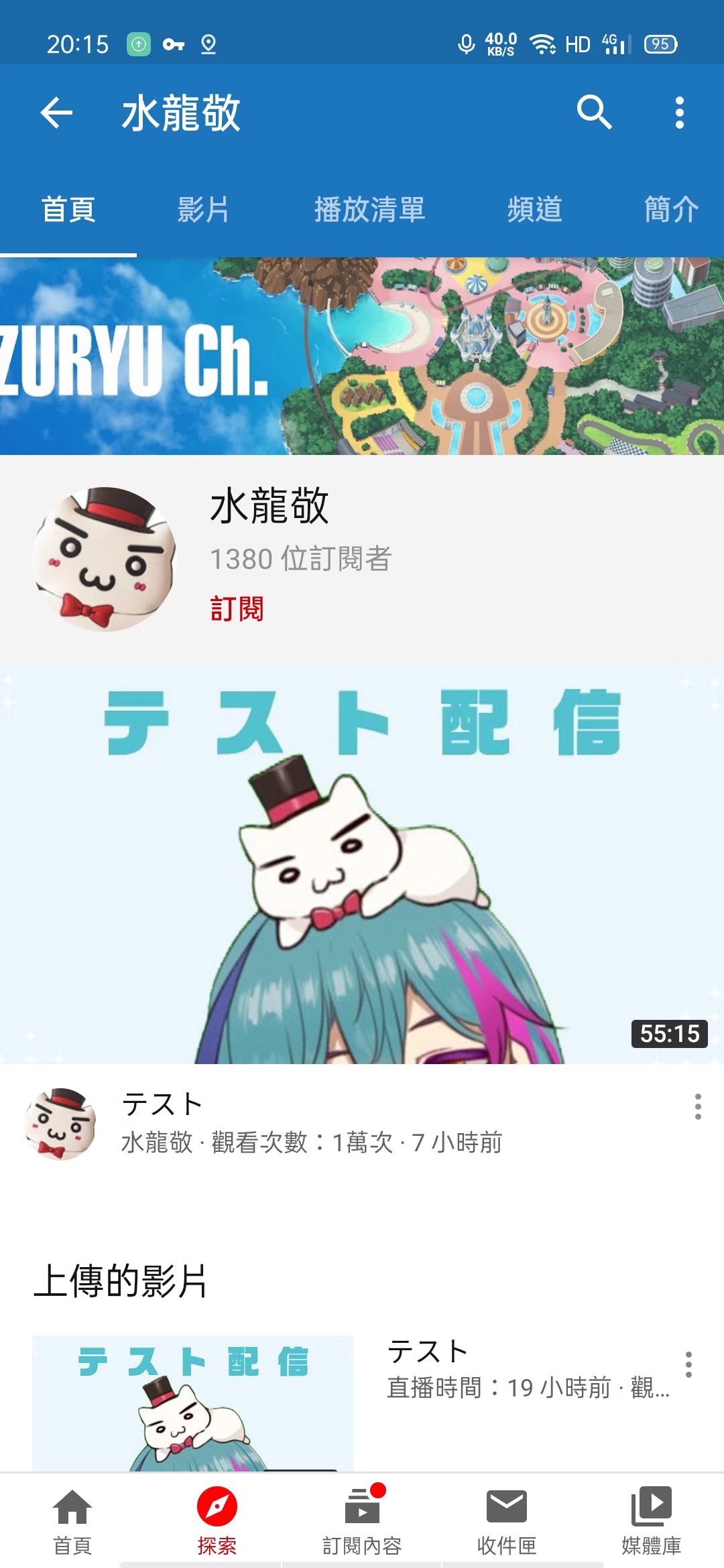Open the top bar overflow menu

click(679, 113)
